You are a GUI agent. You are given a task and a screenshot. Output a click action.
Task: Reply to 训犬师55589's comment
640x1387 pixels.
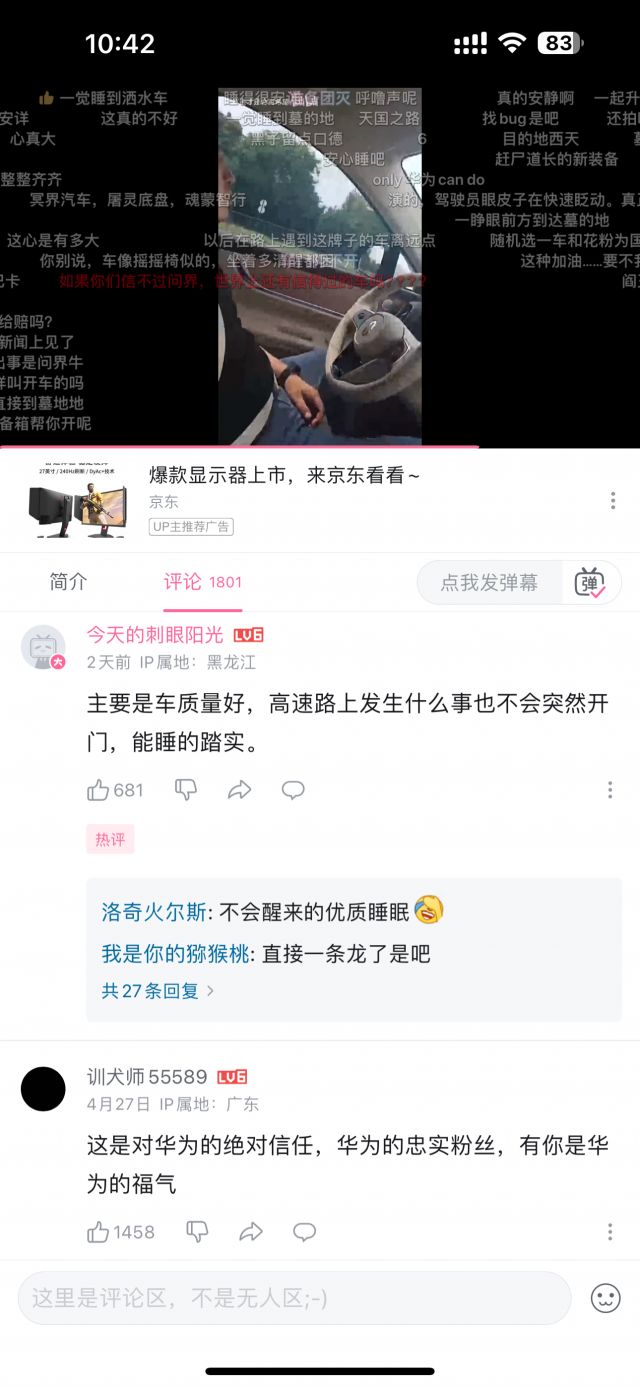tap(304, 1232)
